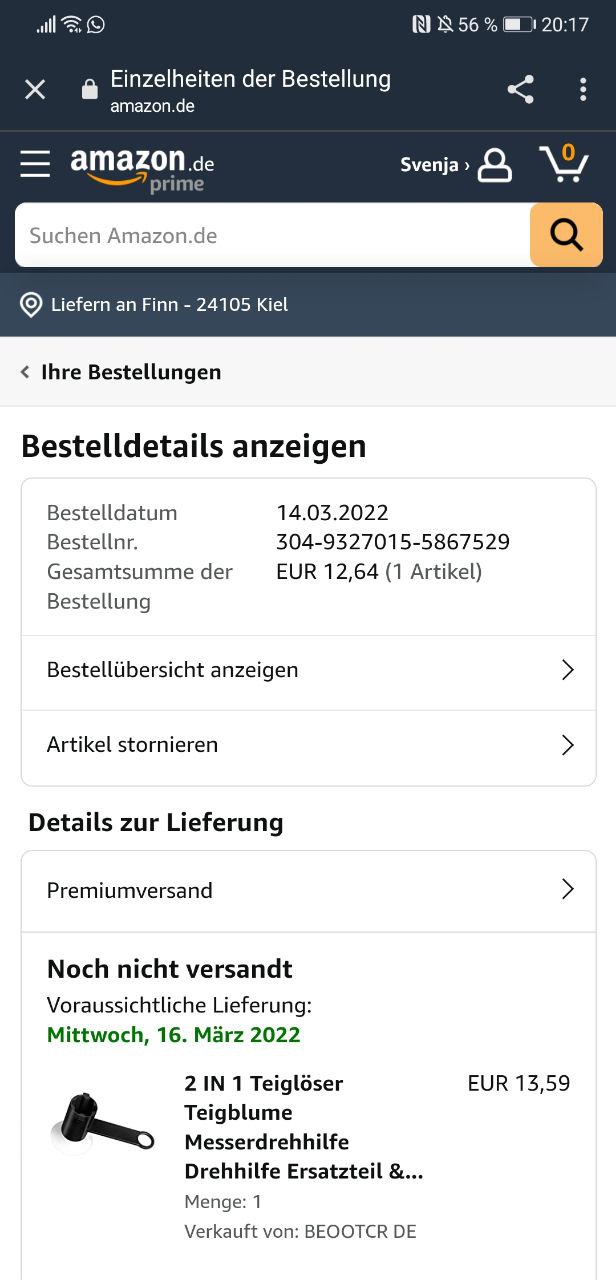Tap the orange search magnifier button
The height and width of the screenshot is (1280, 616).
click(x=566, y=236)
